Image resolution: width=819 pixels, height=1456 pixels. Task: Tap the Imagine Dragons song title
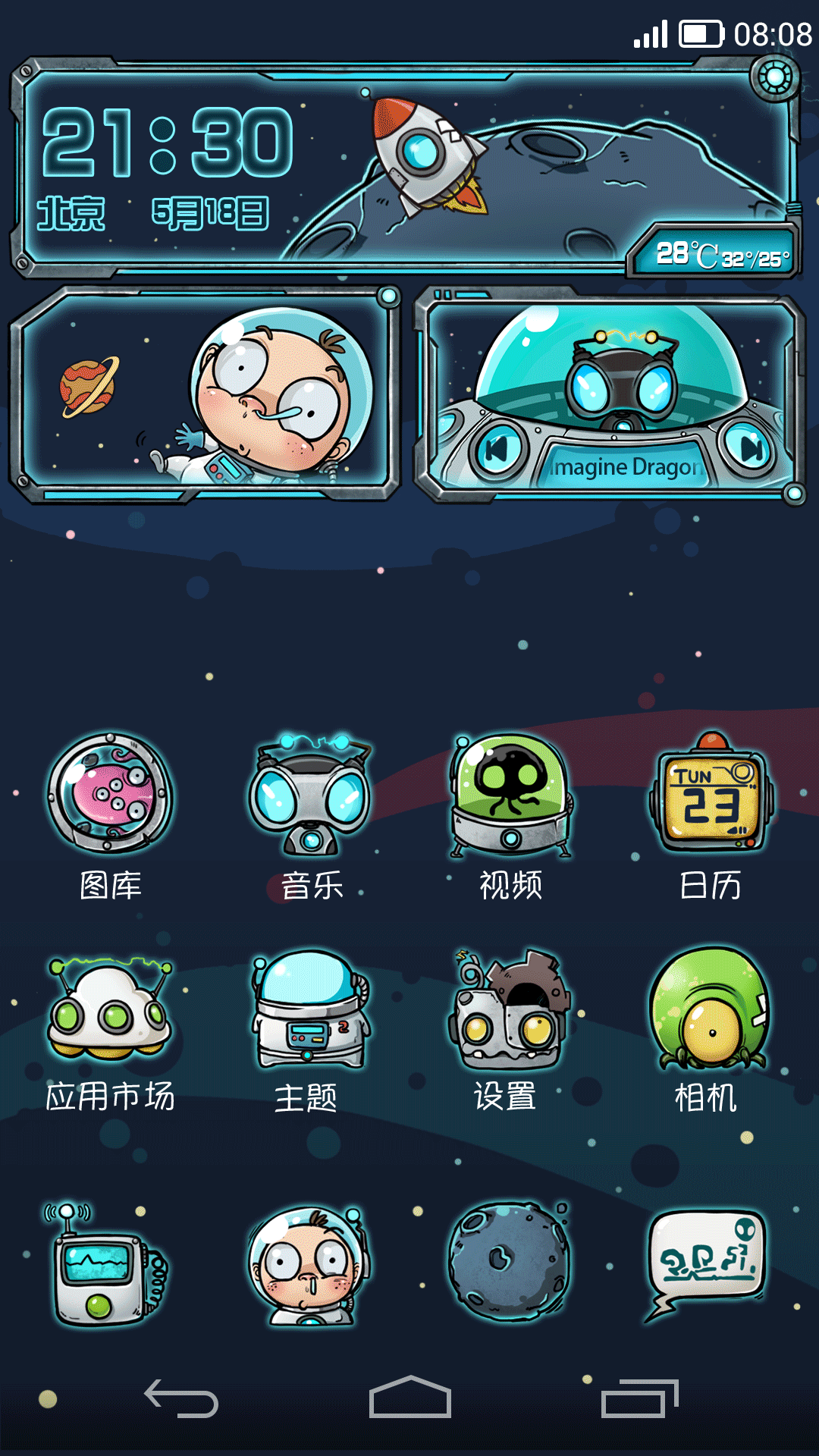coord(622,466)
